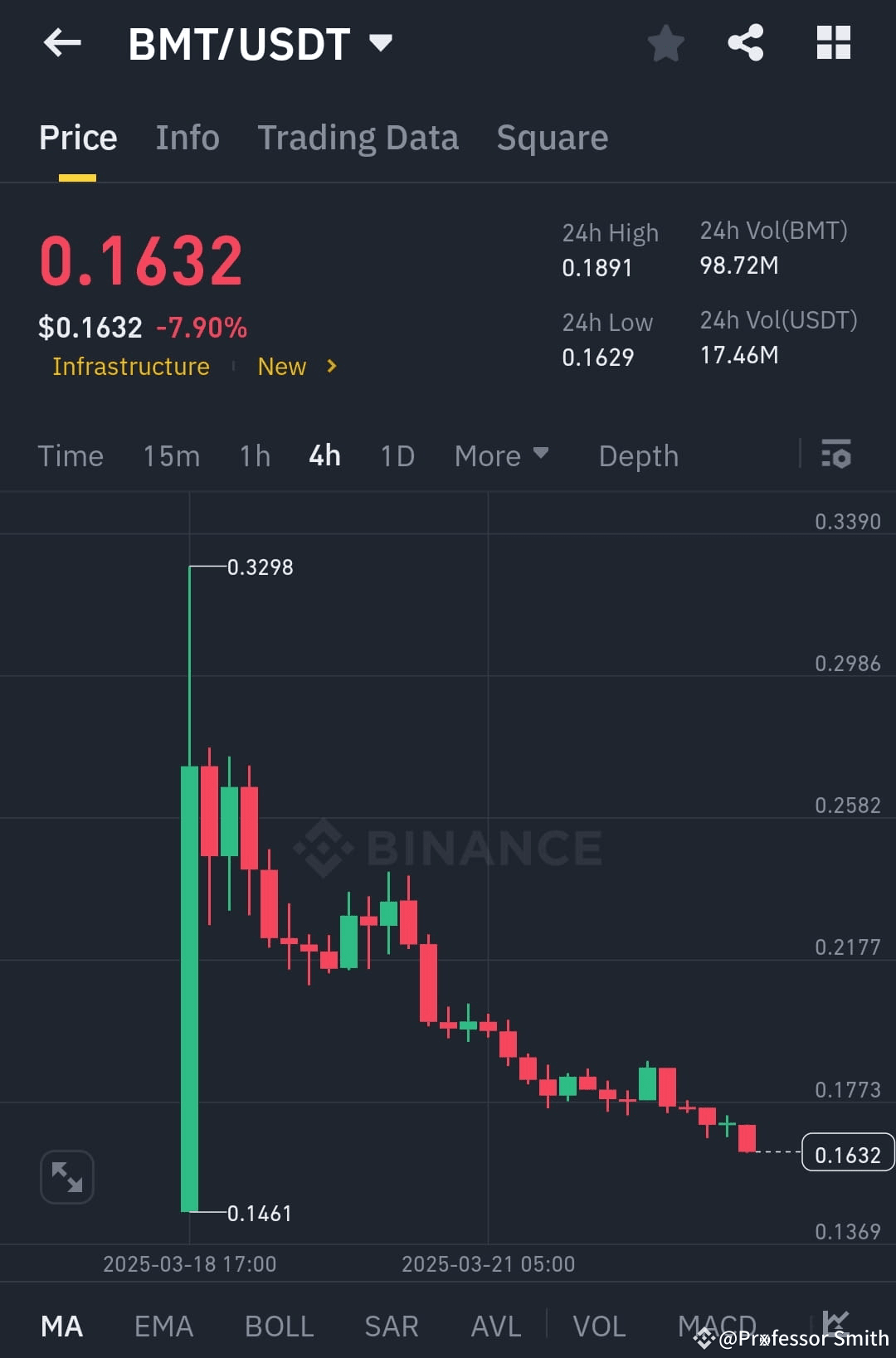Open the Square tab
Viewport: 896px width, 1358px height.
pyautogui.click(x=552, y=137)
